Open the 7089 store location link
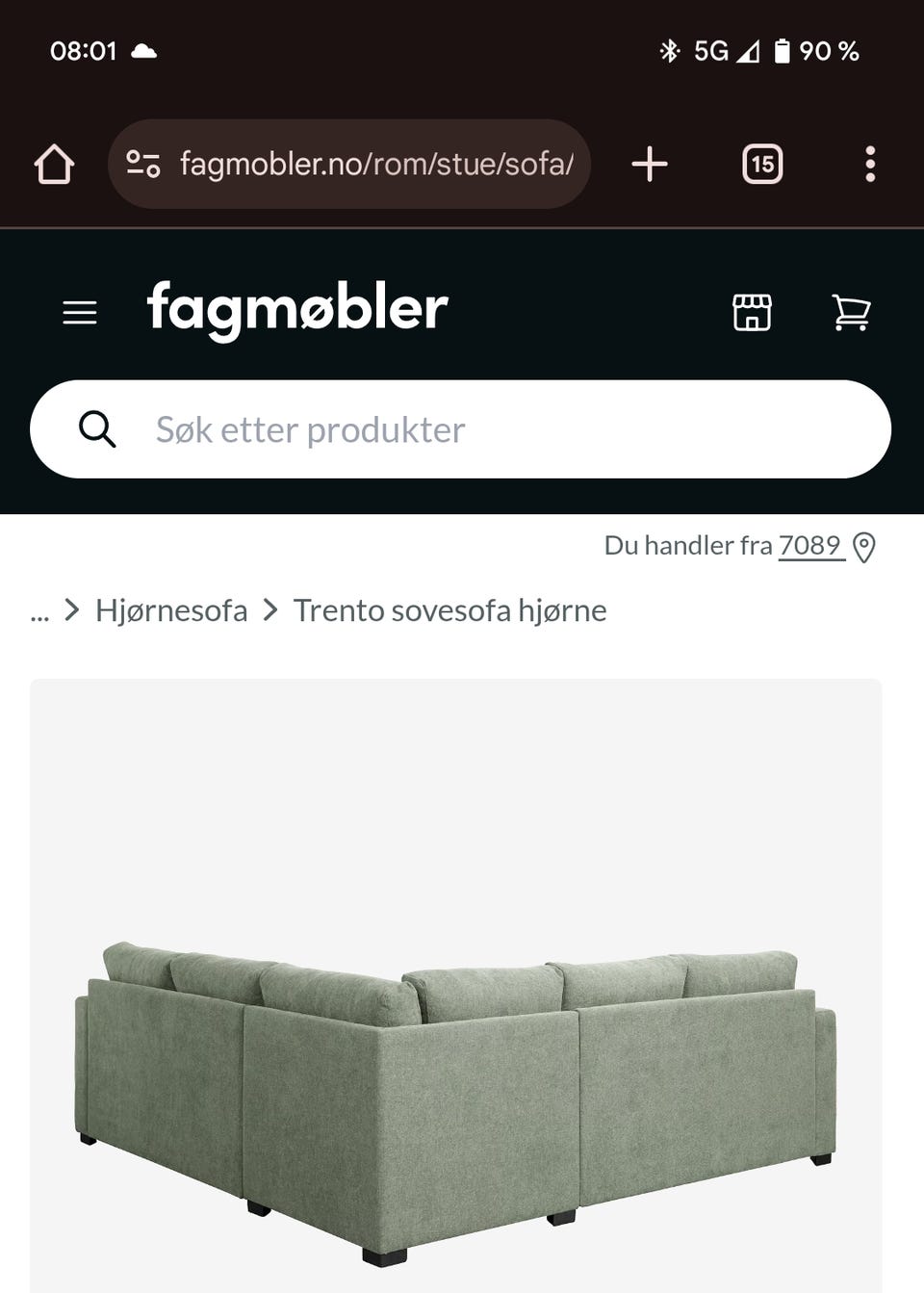 pos(809,545)
